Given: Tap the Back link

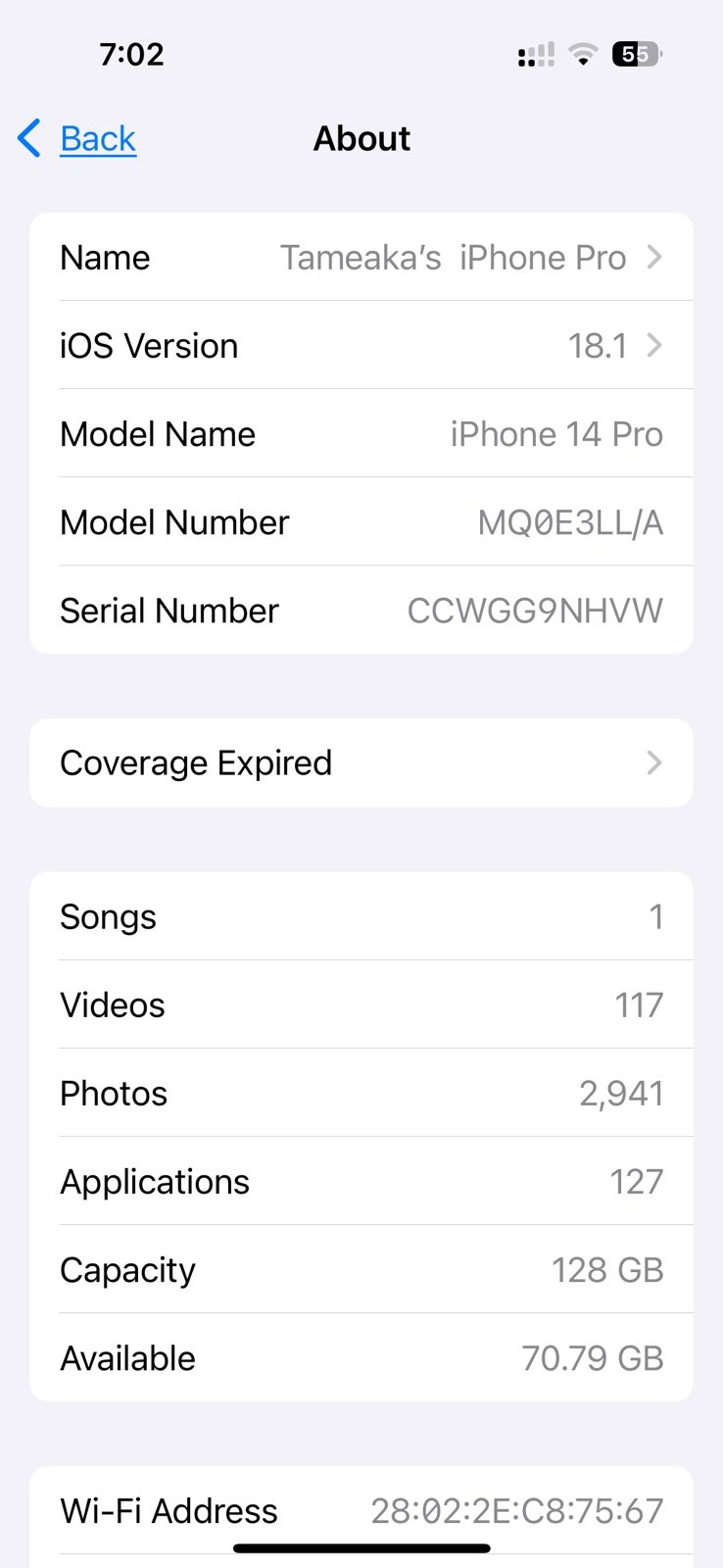Looking at the screenshot, I should [97, 138].
